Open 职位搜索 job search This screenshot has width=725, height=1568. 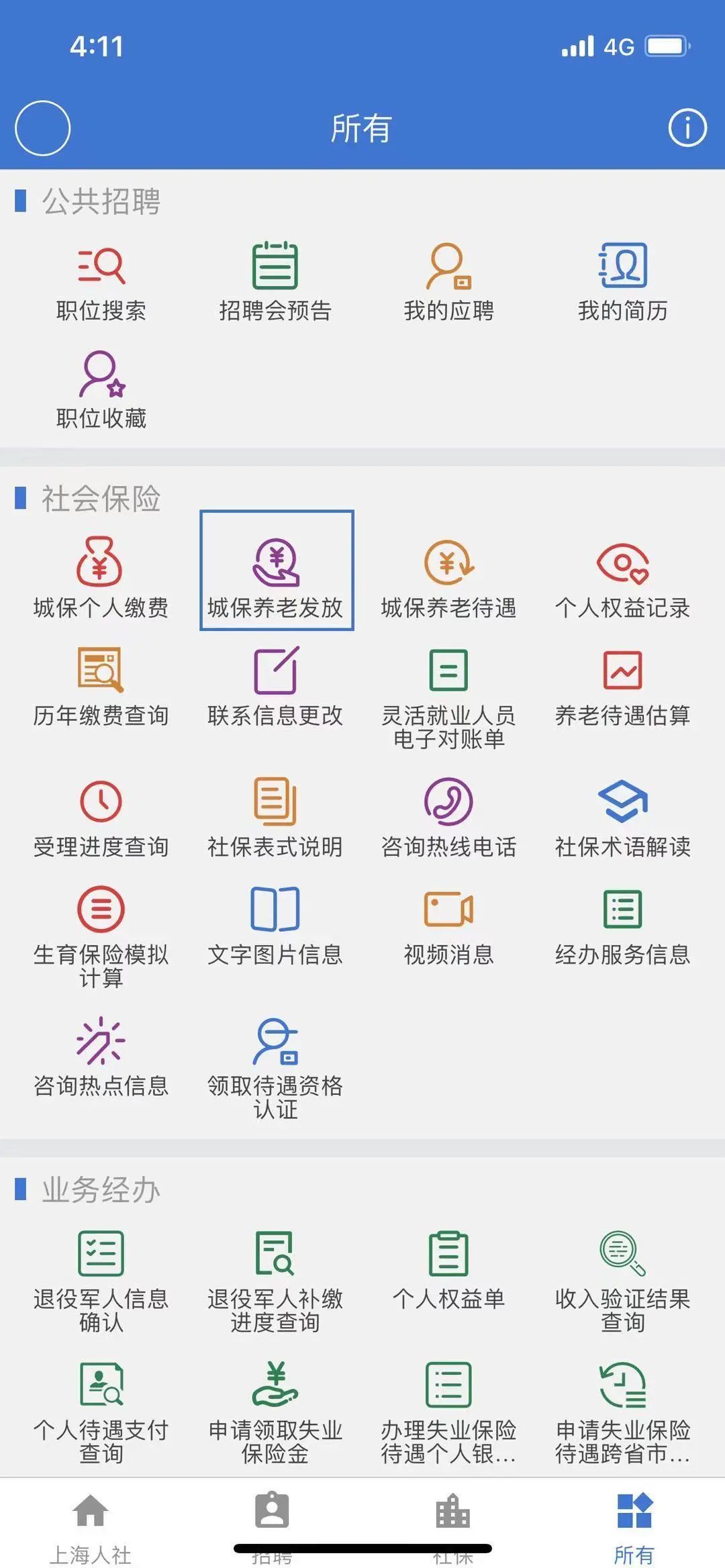point(101,282)
